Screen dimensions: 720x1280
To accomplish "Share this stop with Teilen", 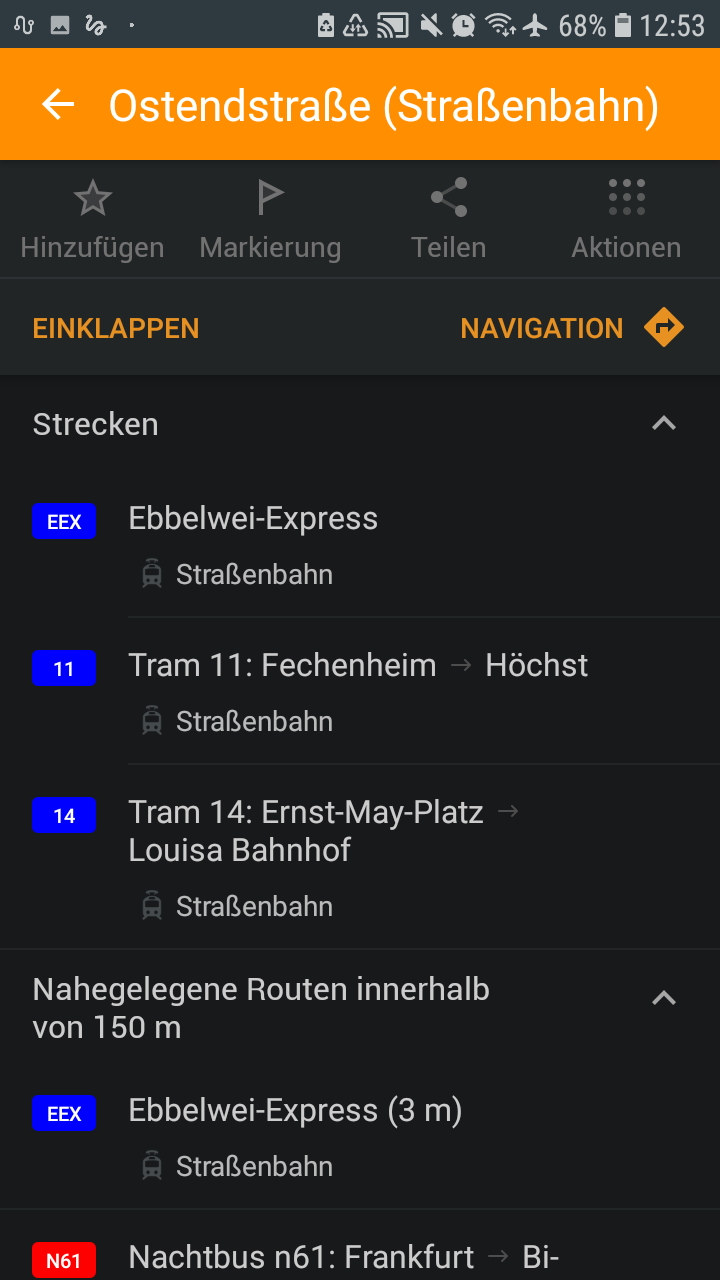I will pyautogui.click(x=449, y=219).
